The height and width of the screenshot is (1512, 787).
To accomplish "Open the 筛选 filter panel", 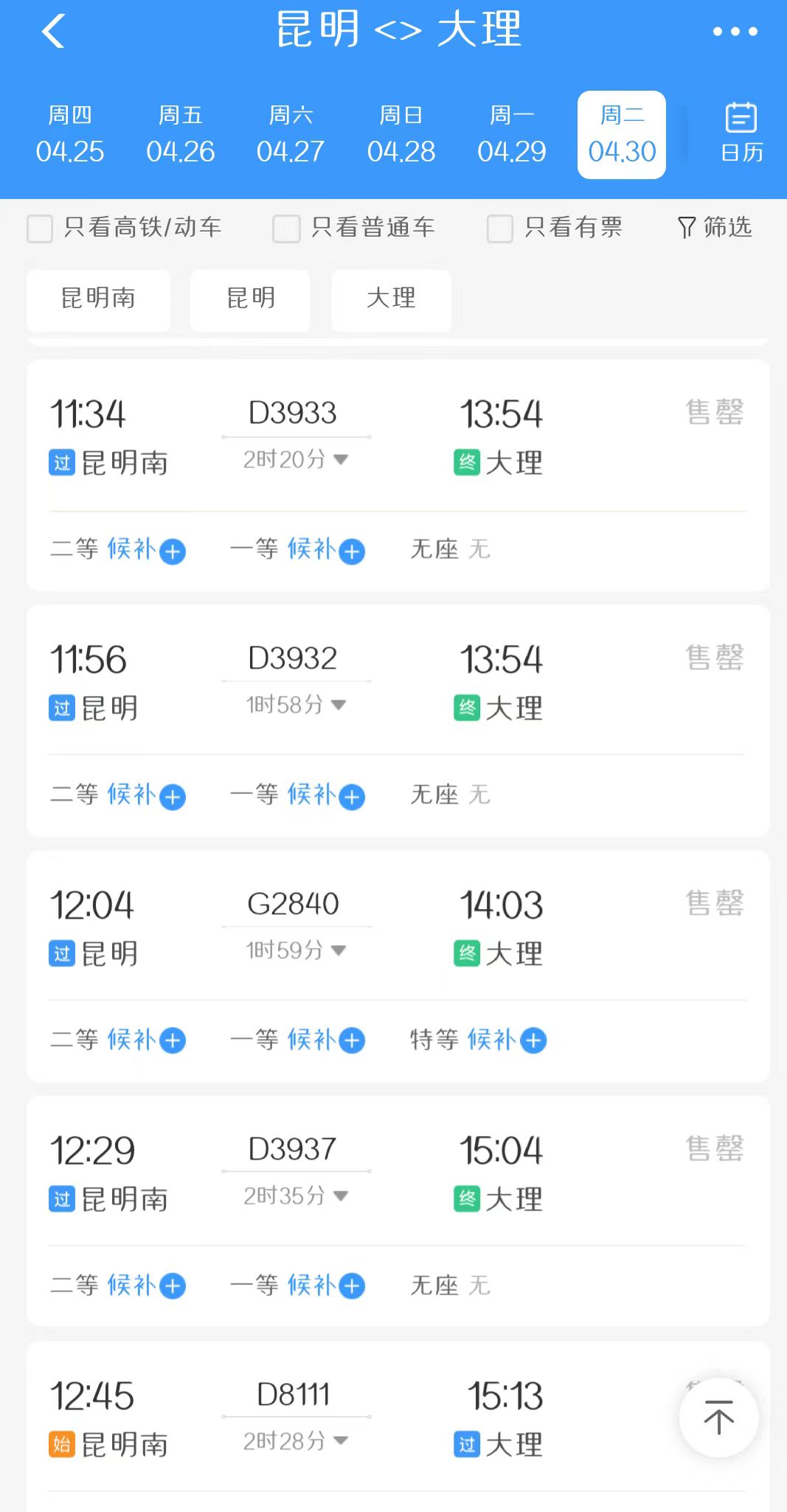I will tap(712, 228).
